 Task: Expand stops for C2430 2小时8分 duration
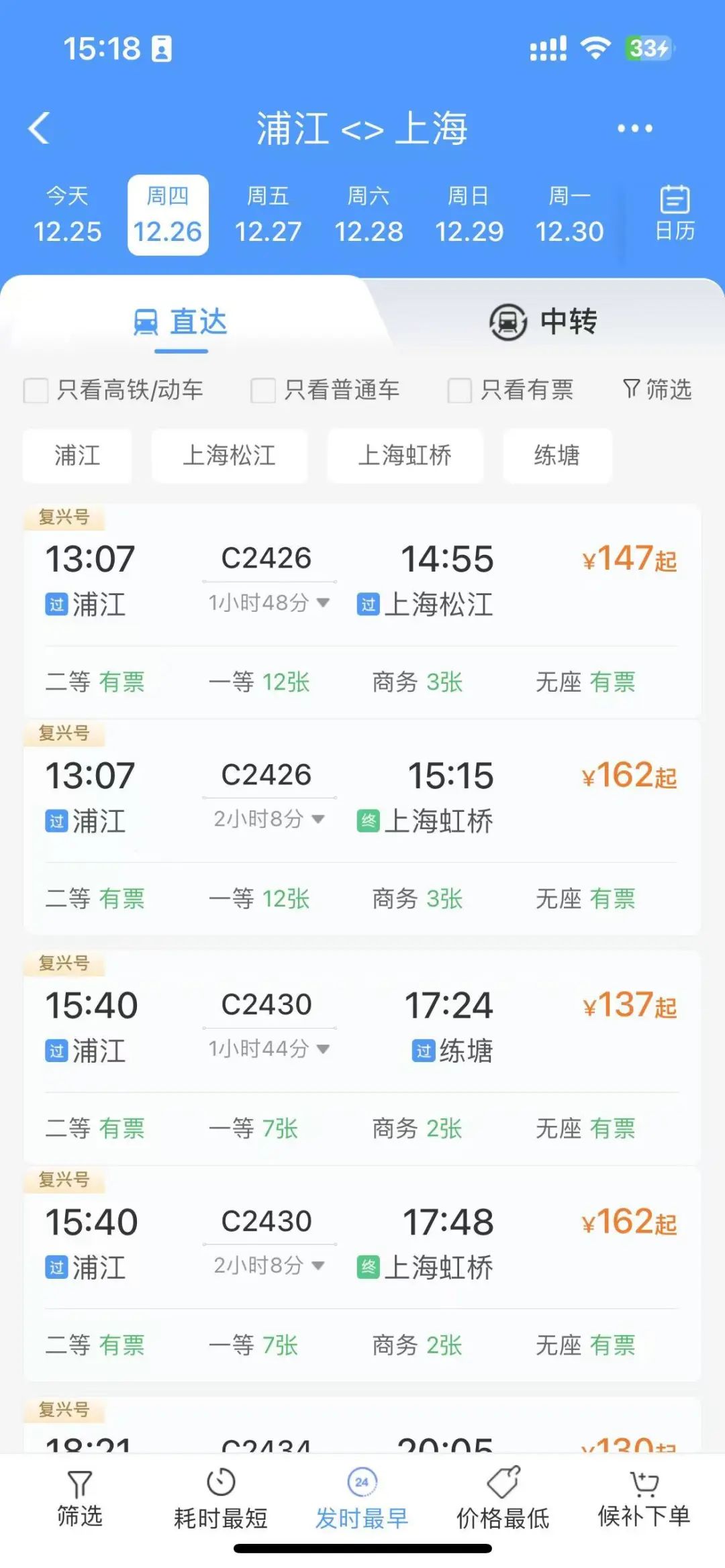[x=269, y=1265]
